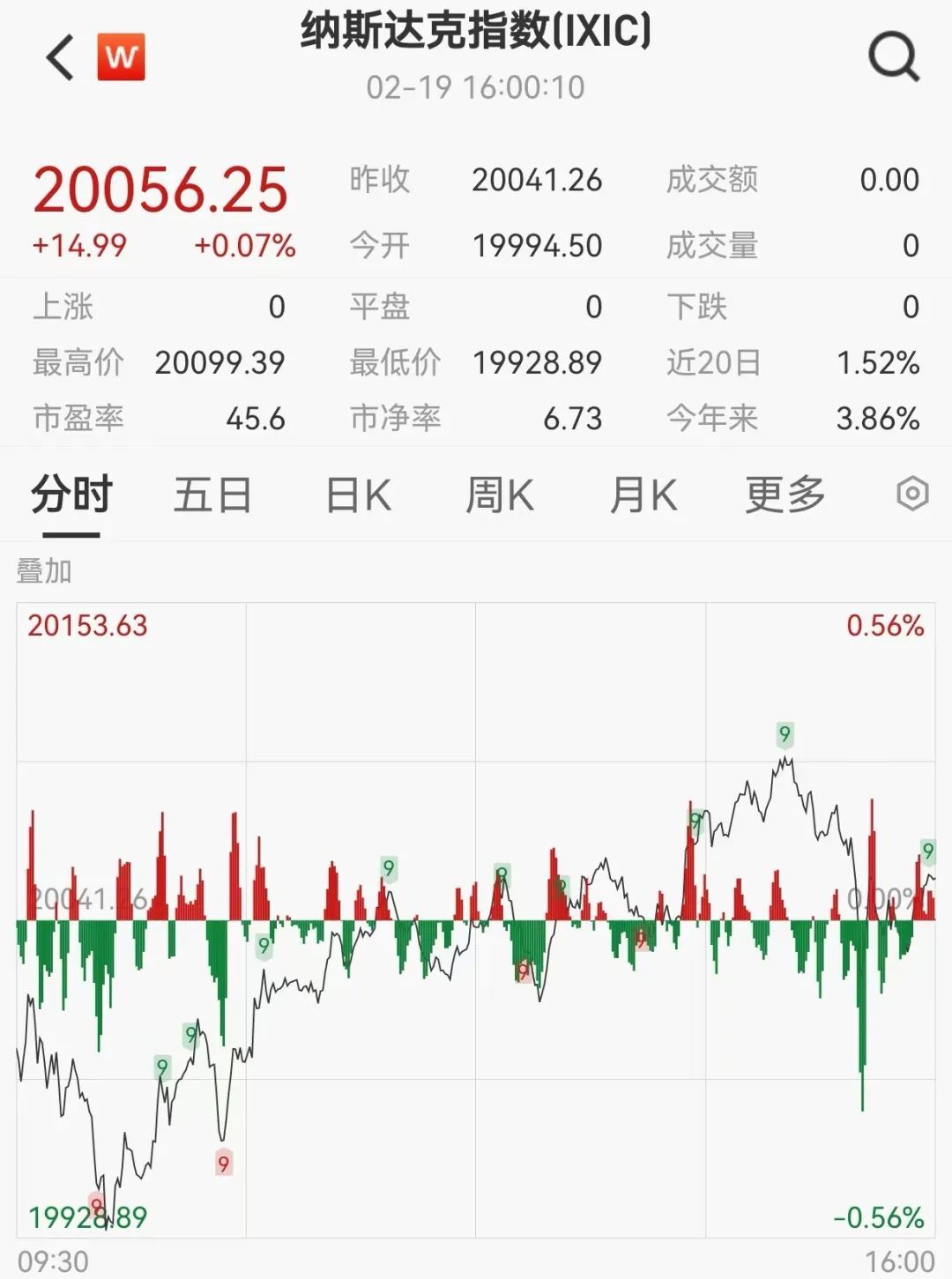
Task: Select the 分时 chart tab
Action: [71, 494]
